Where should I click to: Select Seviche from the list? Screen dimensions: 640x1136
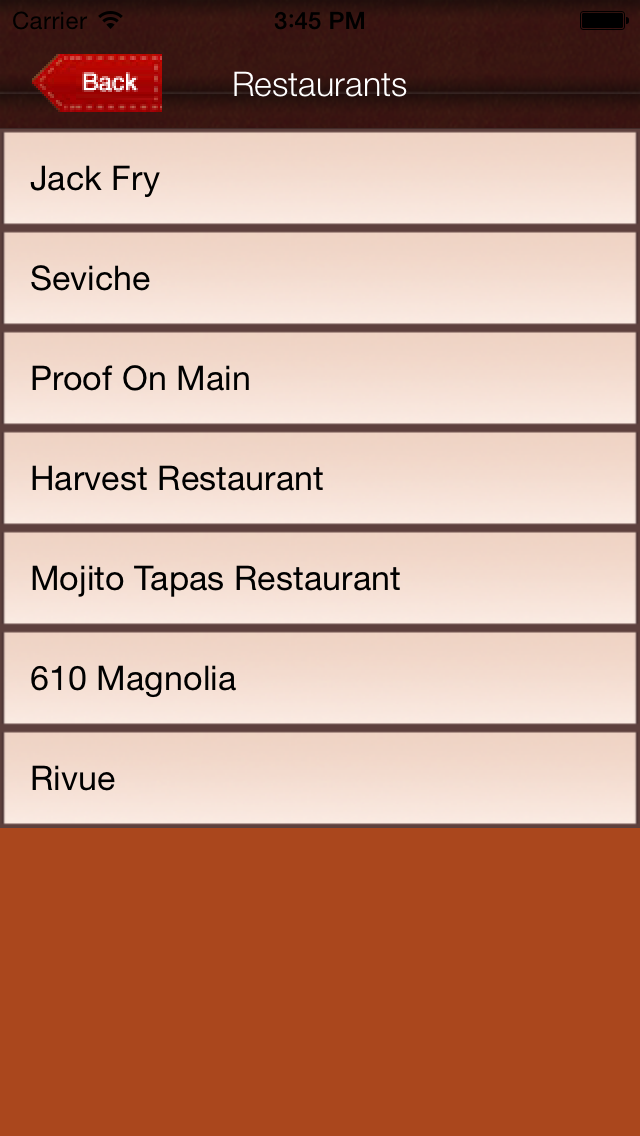(320, 277)
